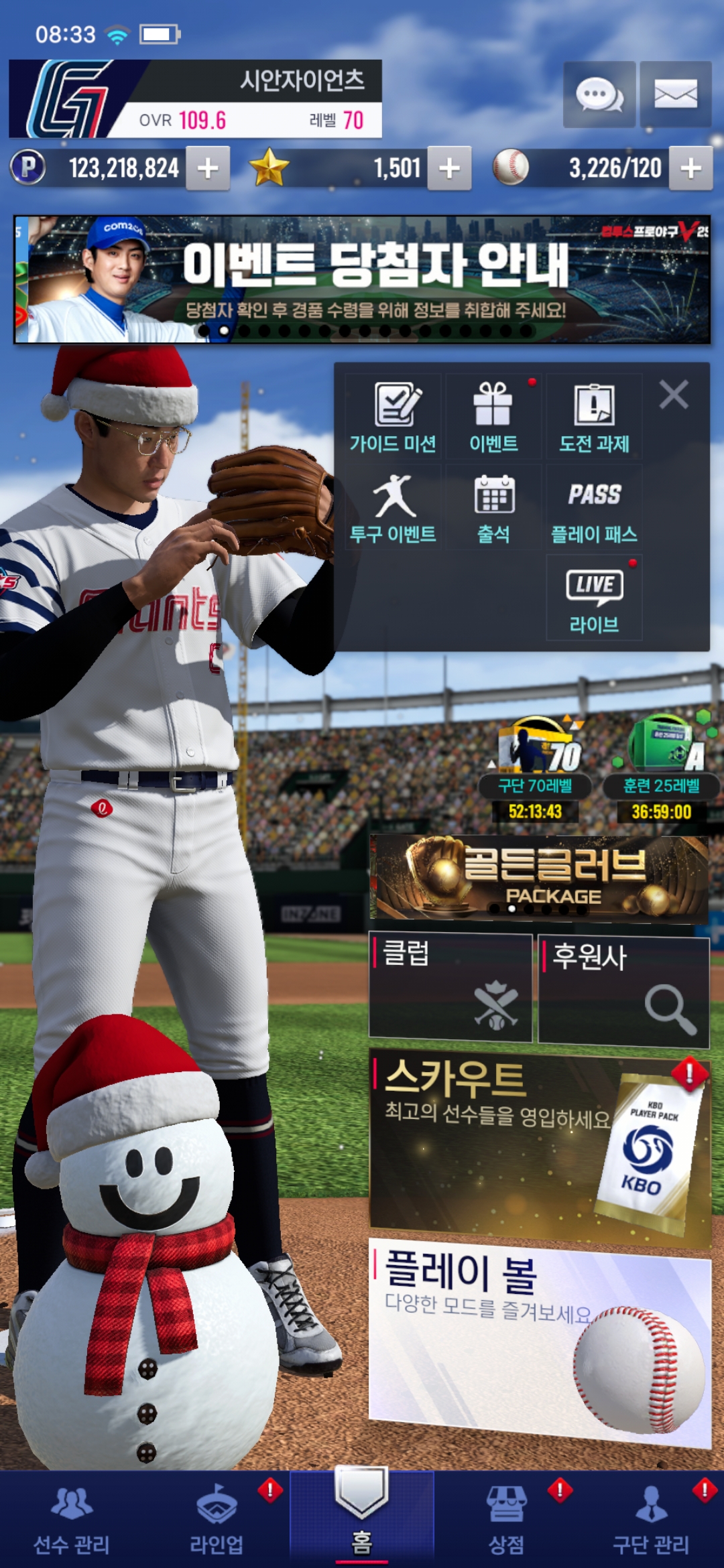
Task: Add more stars with the plus button
Action: coord(449,168)
